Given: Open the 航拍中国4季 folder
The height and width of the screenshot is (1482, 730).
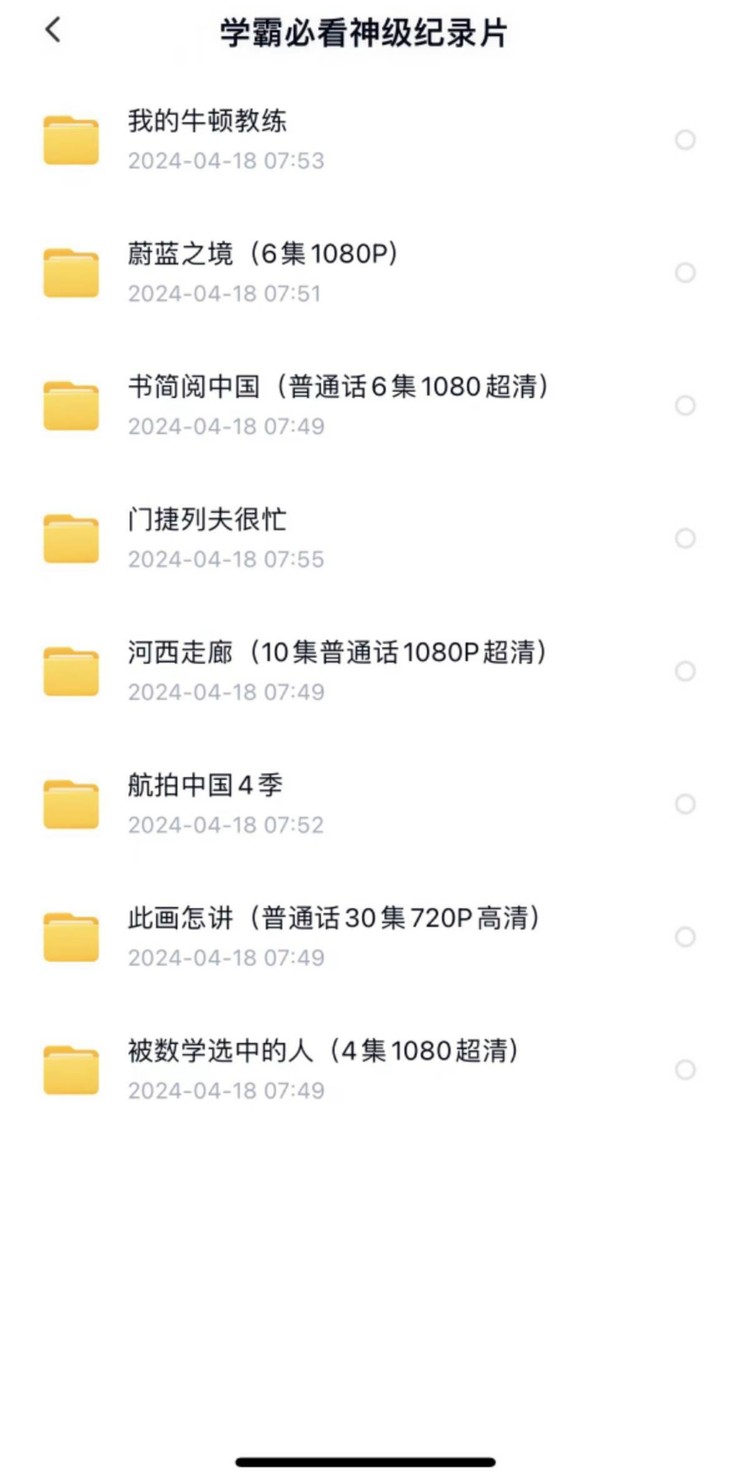Looking at the screenshot, I should 365,804.
